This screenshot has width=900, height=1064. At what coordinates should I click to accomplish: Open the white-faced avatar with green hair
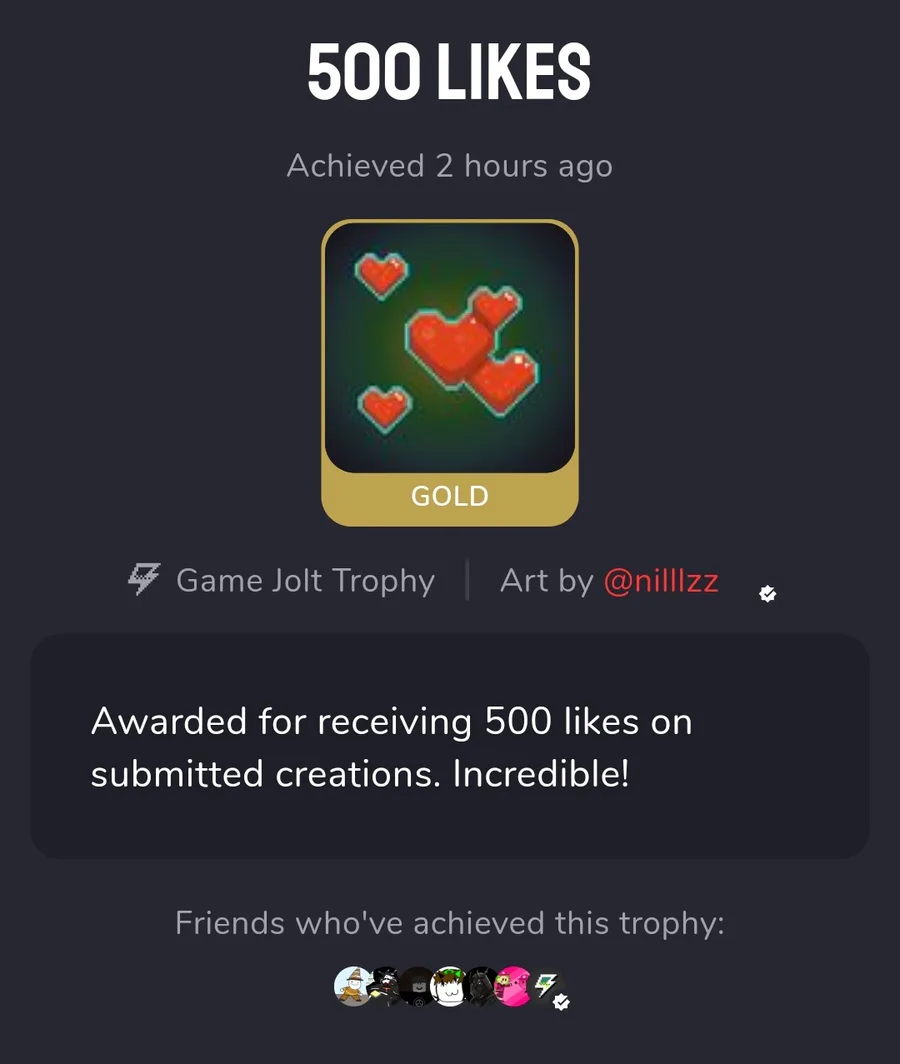[449, 986]
